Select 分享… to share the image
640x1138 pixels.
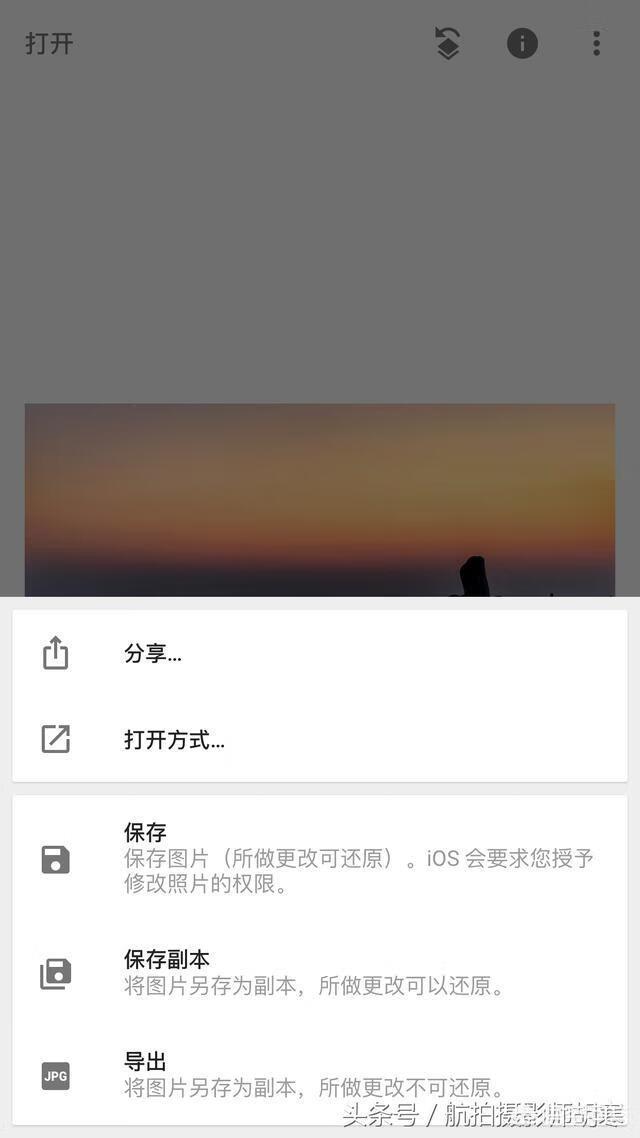(x=319, y=654)
